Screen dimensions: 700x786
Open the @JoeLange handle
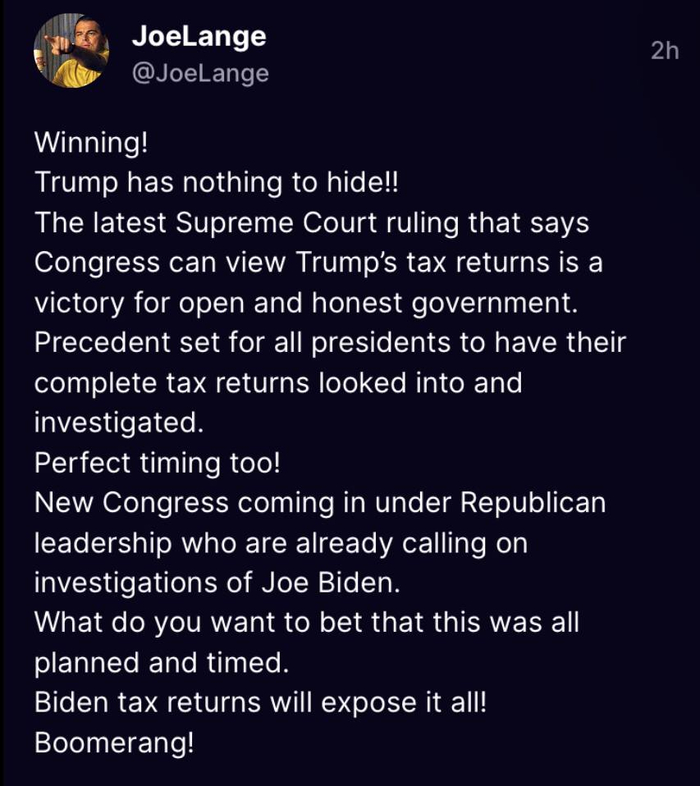point(200,73)
